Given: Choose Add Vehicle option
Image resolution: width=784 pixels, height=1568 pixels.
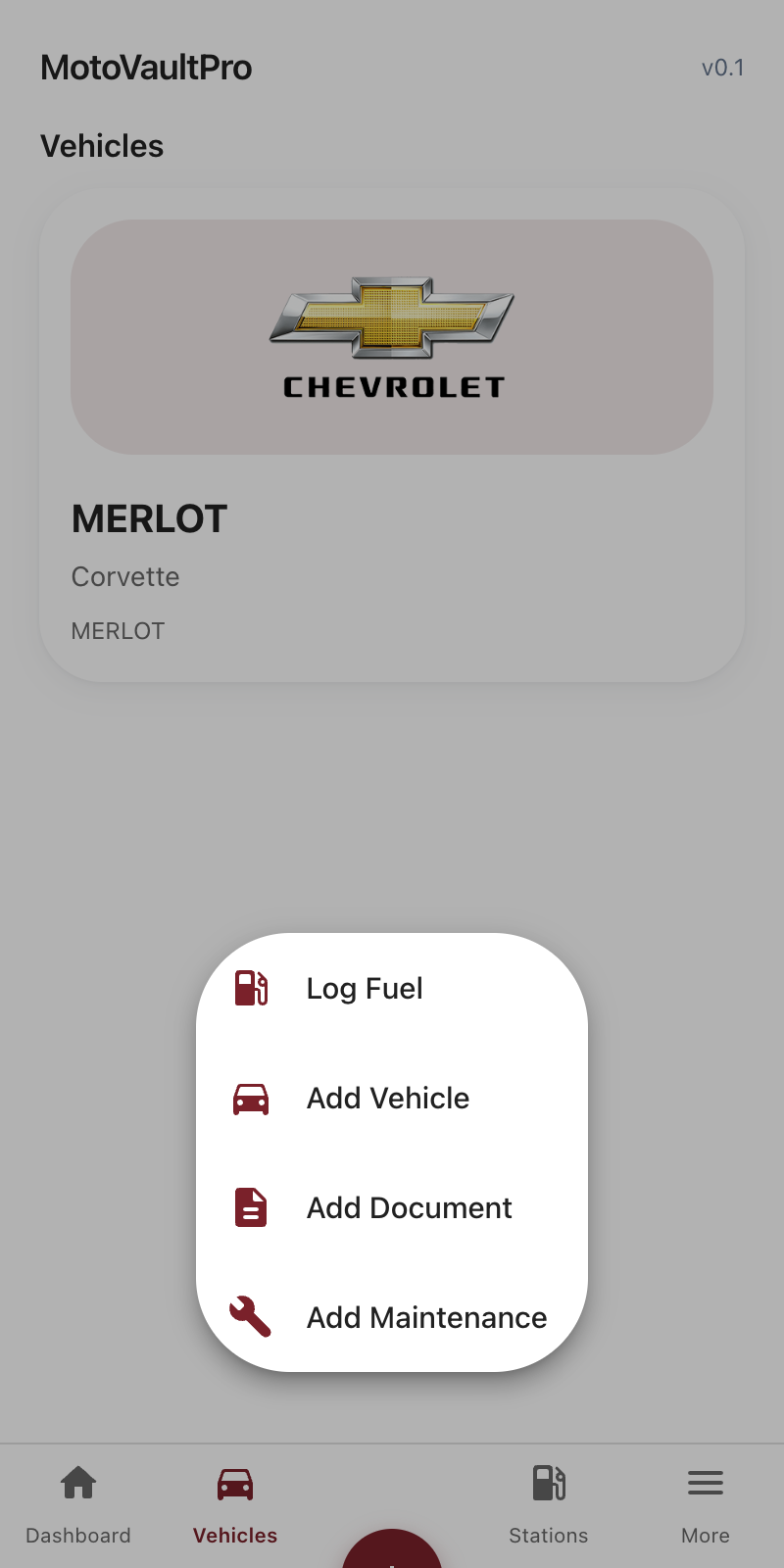Looking at the screenshot, I should pos(388,1098).
